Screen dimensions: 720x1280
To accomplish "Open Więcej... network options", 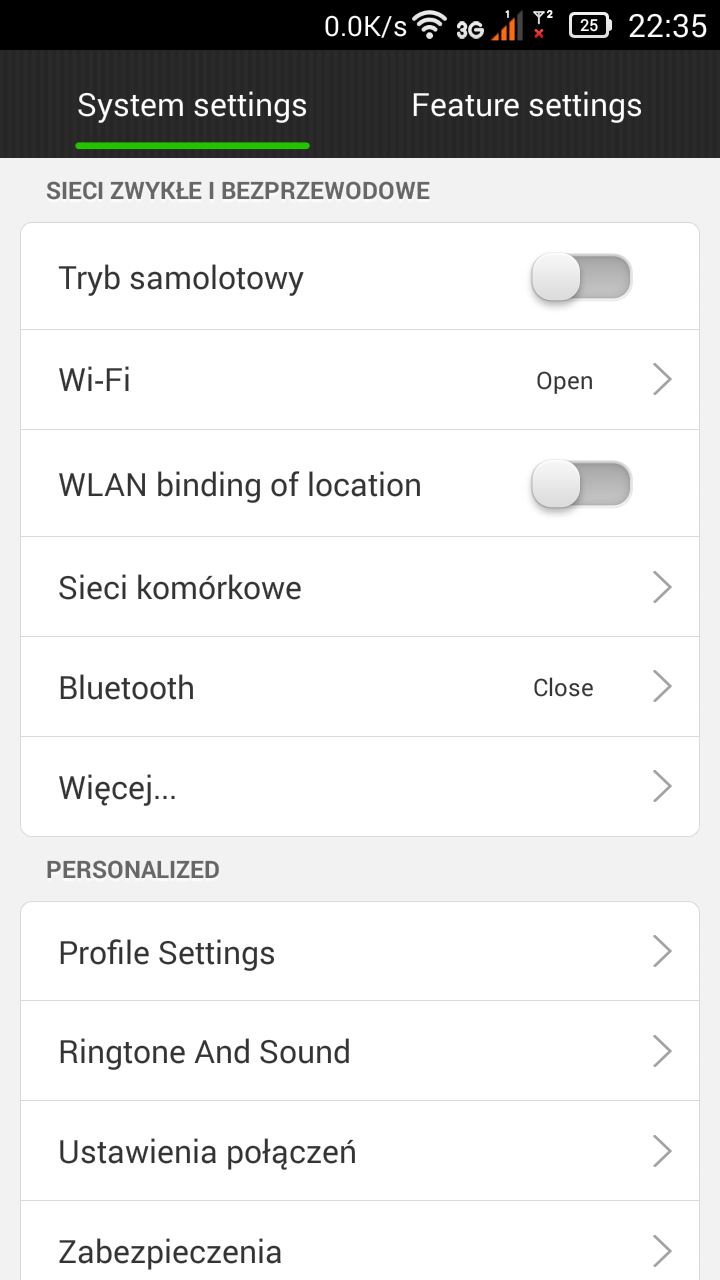I will tap(360, 787).
